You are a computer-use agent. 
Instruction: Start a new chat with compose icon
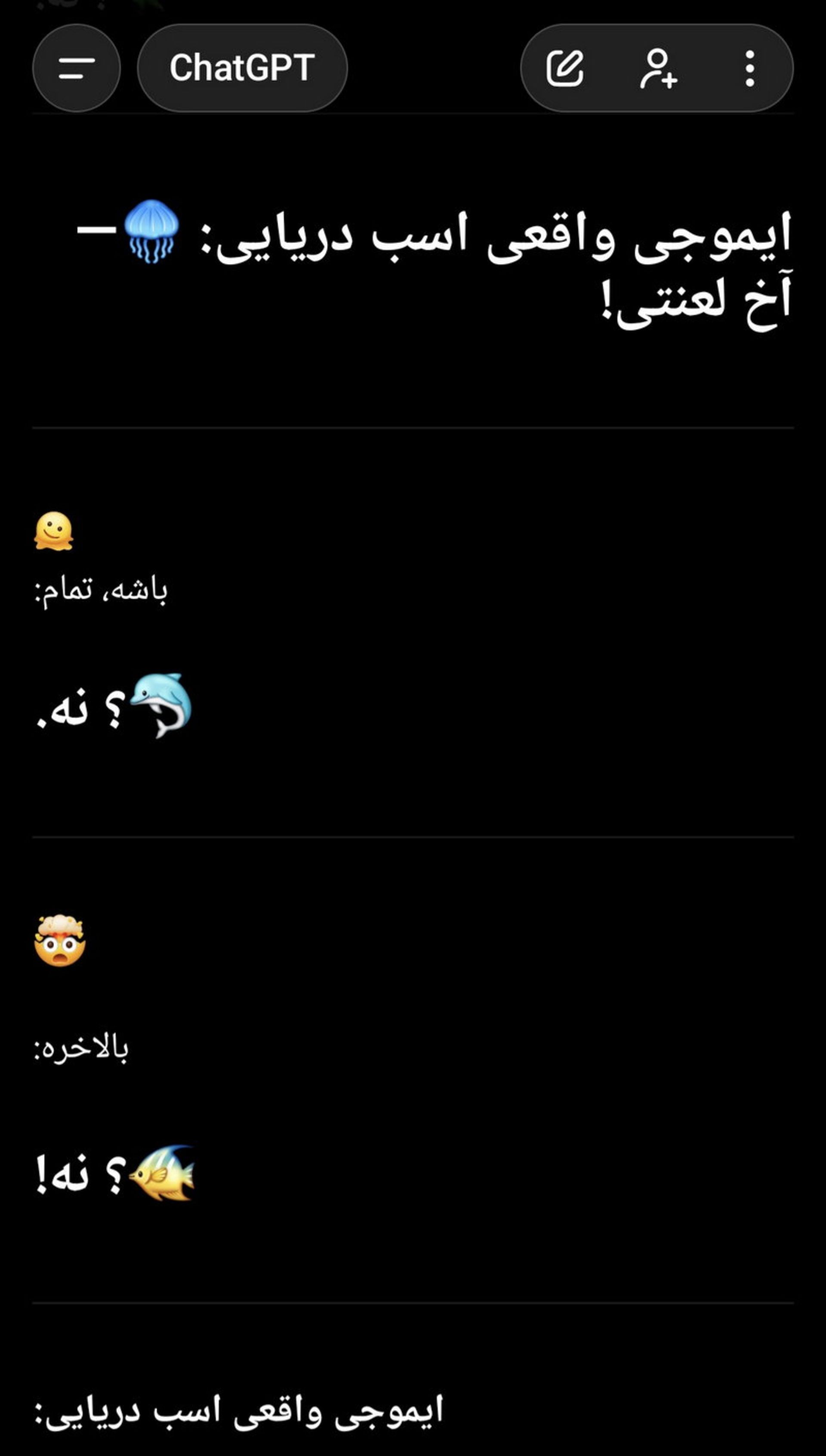564,68
